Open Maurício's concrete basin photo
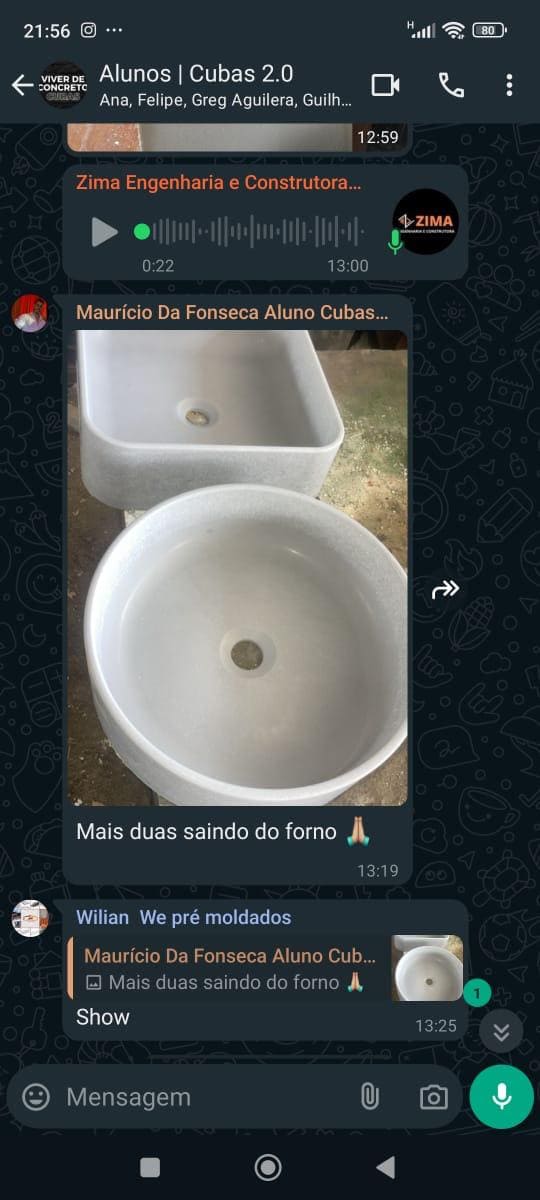This screenshot has width=540, height=1200. [x=237, y=568]
